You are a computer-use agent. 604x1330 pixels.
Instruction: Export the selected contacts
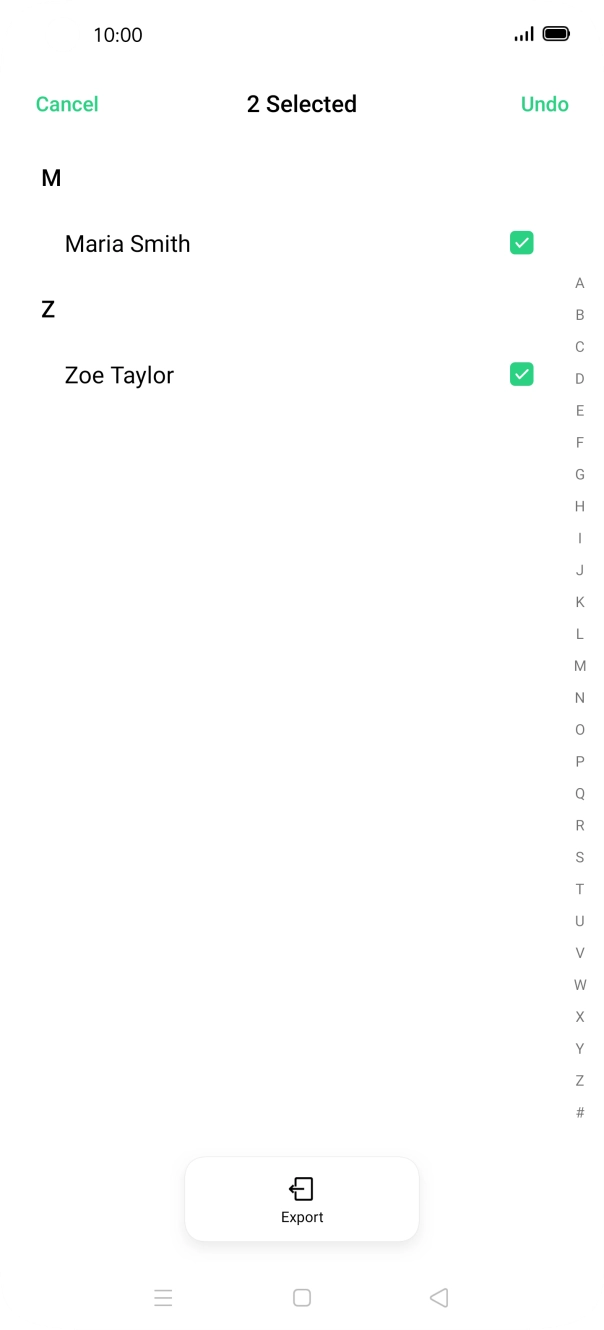point(302,1199)
